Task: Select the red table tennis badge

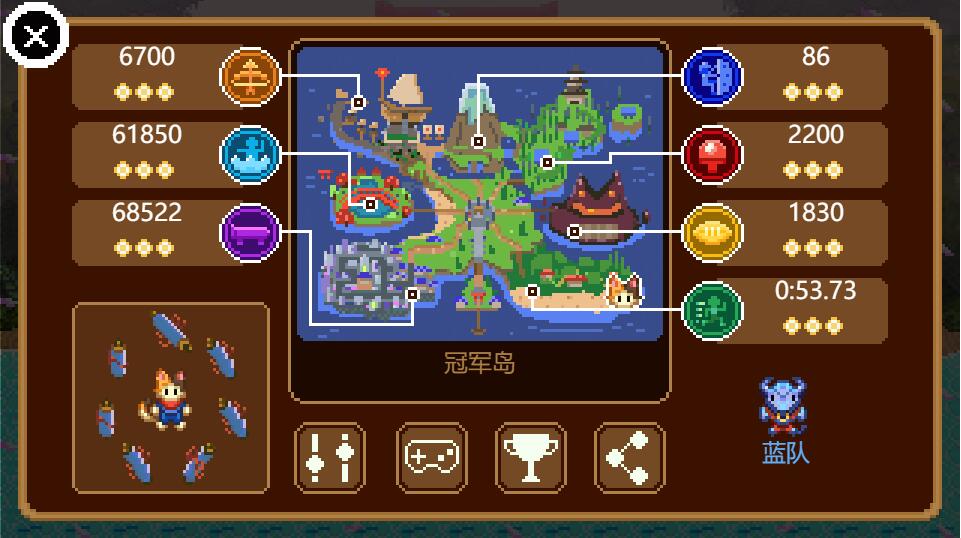Action: pos(712,154)
